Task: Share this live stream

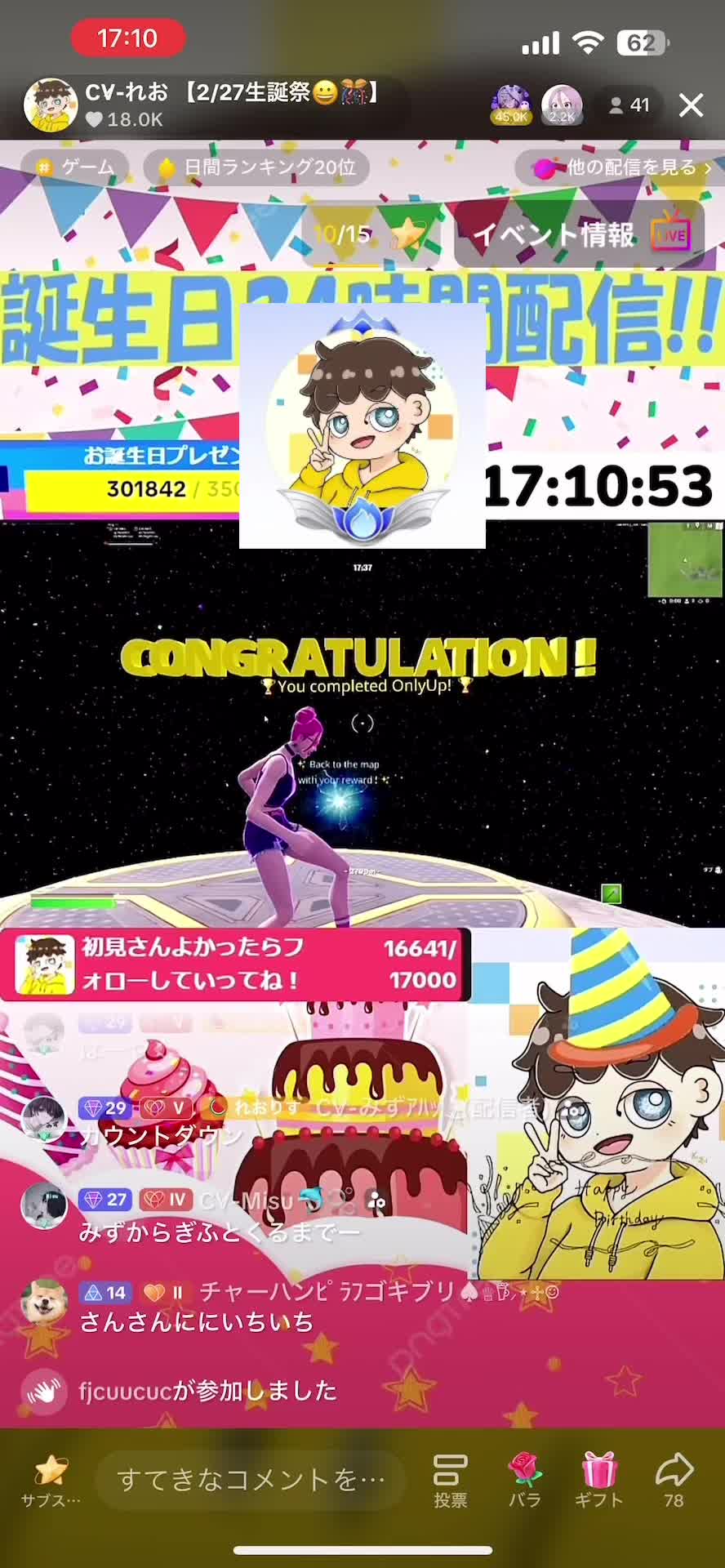Action: point(674,1479)
